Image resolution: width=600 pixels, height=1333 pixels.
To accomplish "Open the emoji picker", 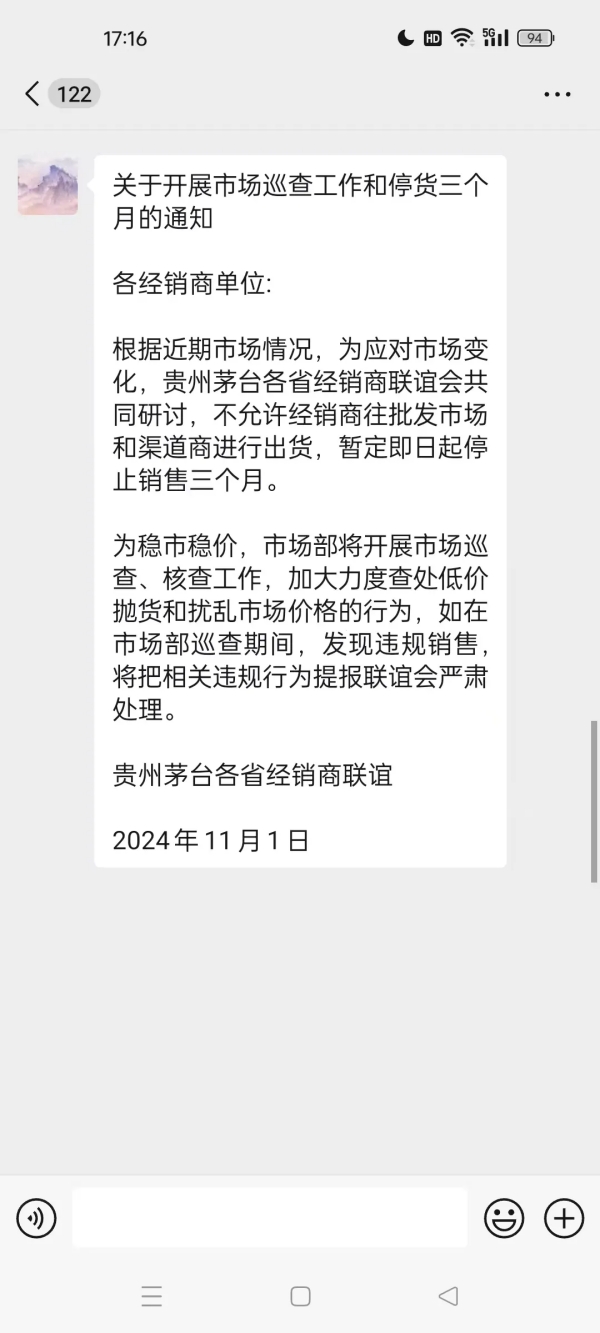I will pos(504,1218).
